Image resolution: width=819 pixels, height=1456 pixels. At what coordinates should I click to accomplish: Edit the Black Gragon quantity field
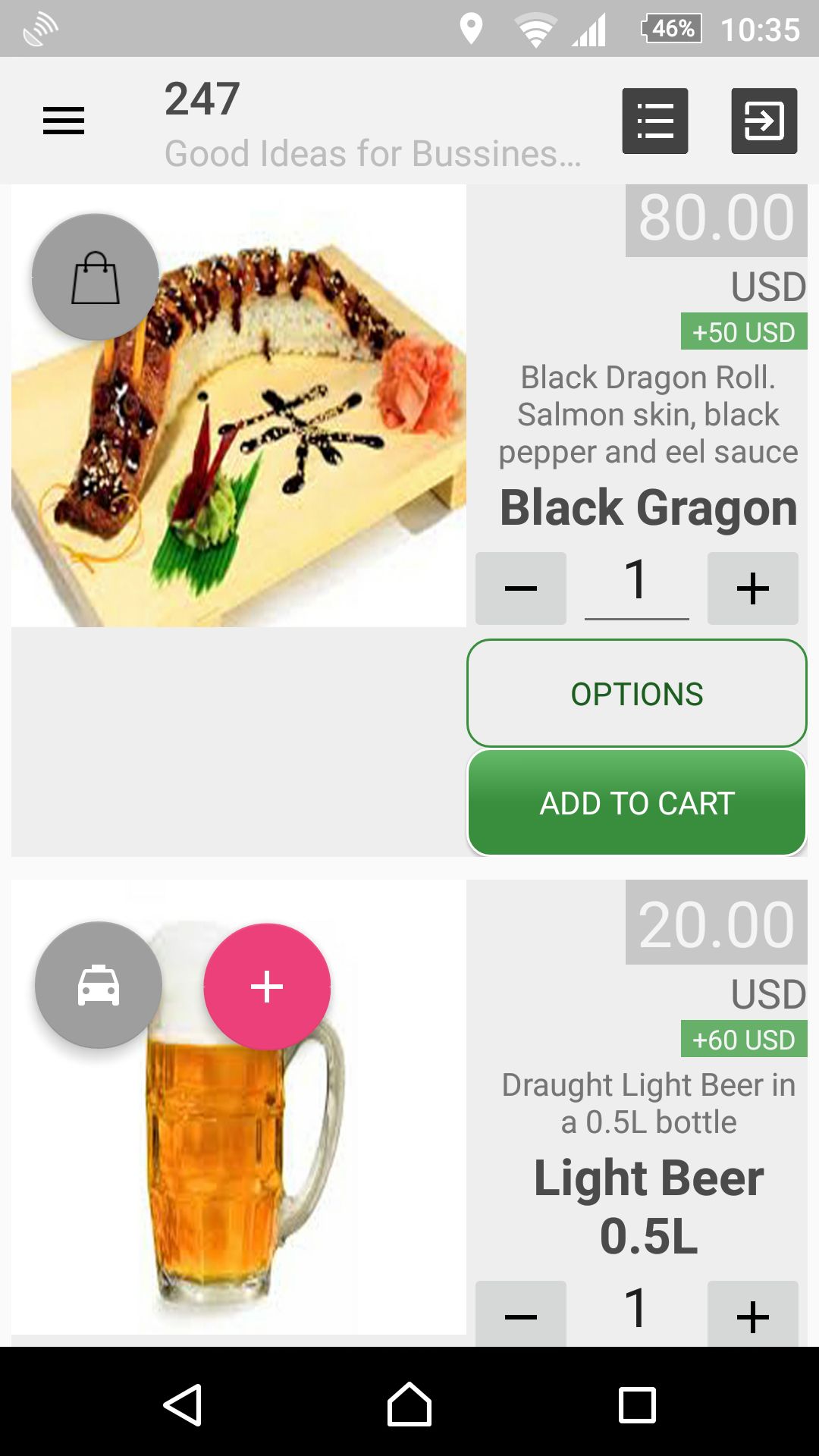coord(636,585)
